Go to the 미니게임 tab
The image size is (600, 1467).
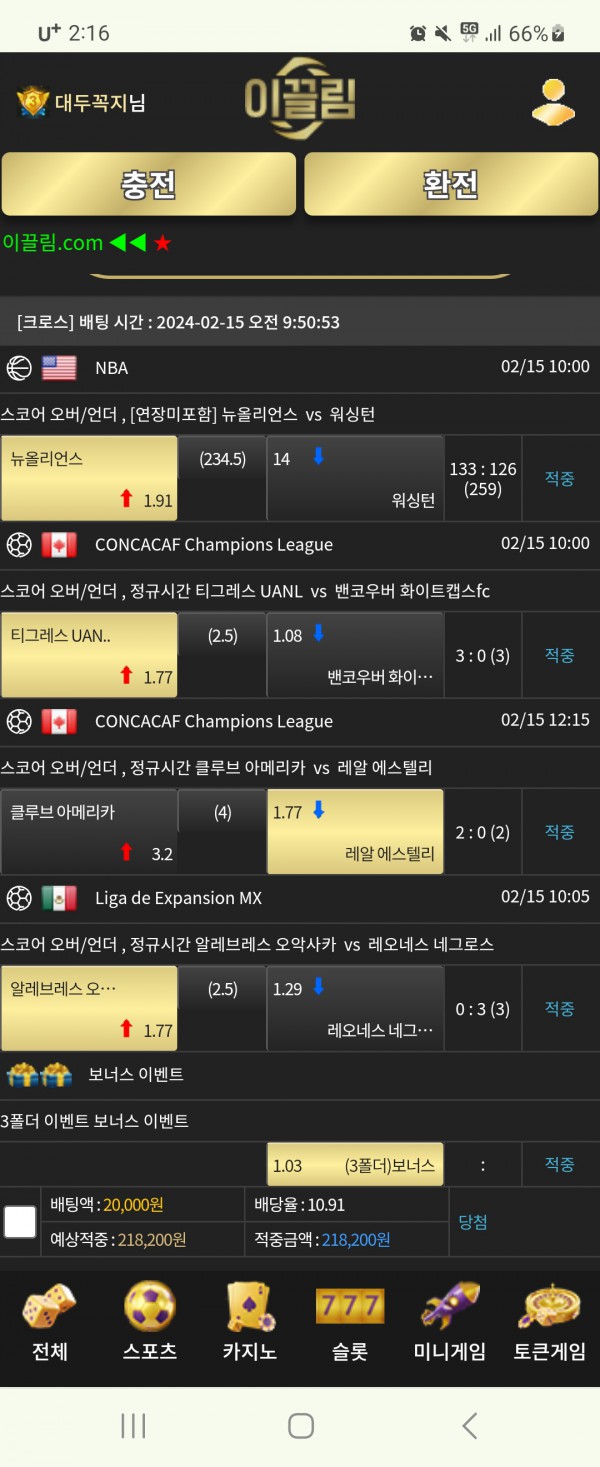(450, 1322)
